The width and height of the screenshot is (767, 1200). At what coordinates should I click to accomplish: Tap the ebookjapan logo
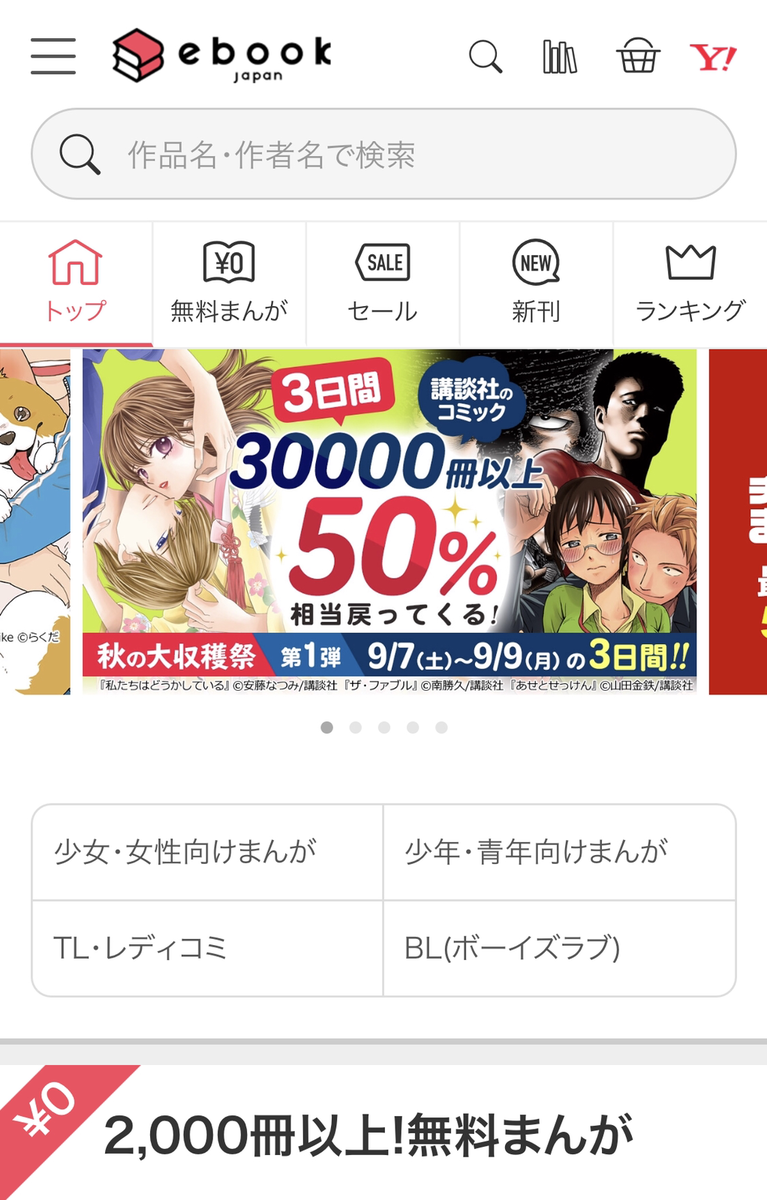(222, 56)
